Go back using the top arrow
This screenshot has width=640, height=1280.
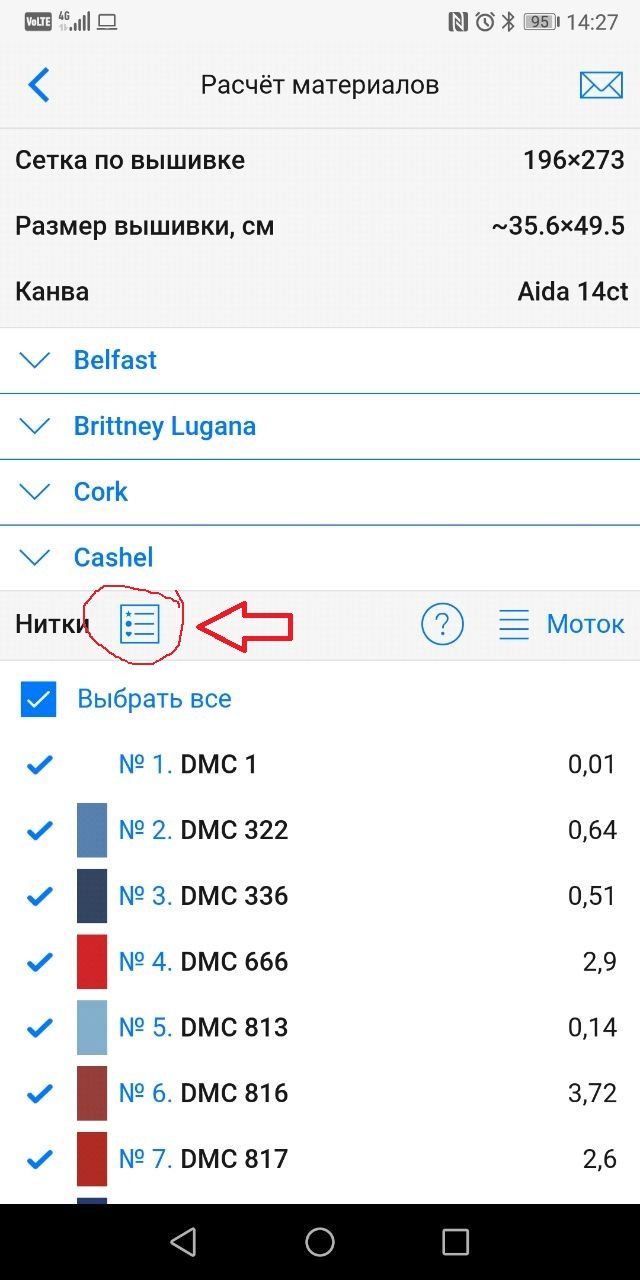(38, 85)
